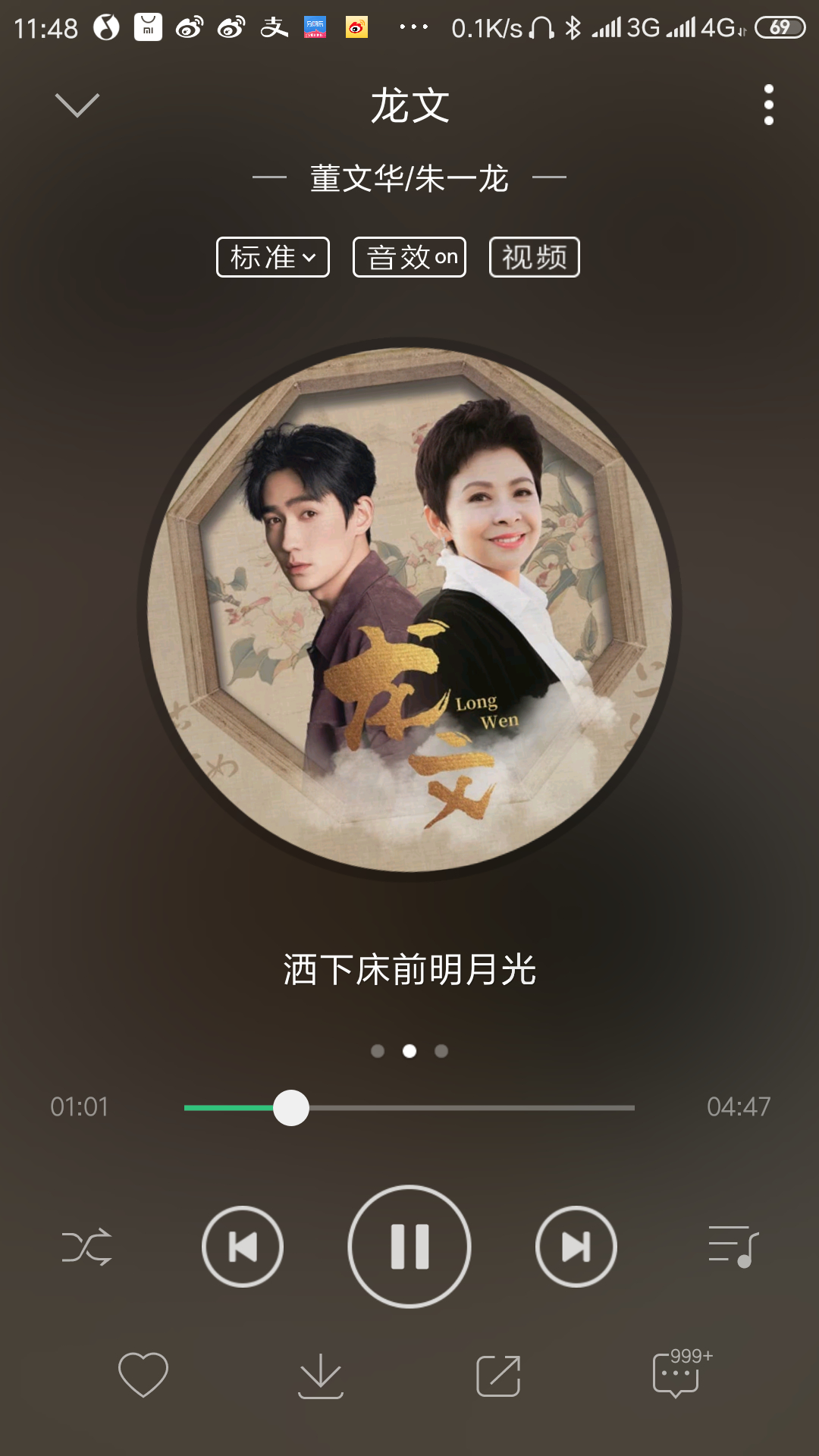Image resolution: width=819 pixels, height=1456 pixels.
Task: Change the shuffle play mode
Action: pyautogui.click(x=87, y=1247)
